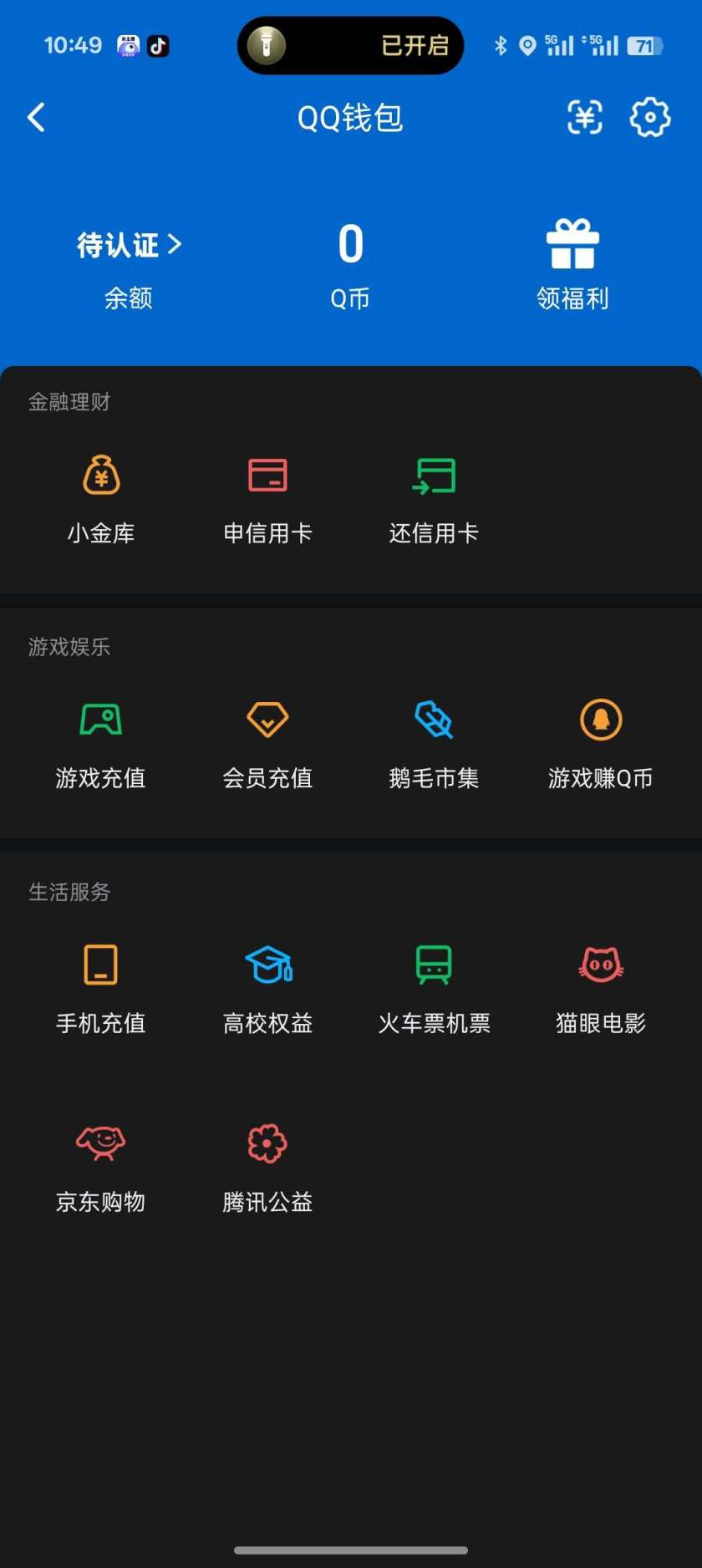The height and width of the screenshot is (1568, 702).
Task: Expand the 待认证 verification chevron
Action: [x=127, y=244]
